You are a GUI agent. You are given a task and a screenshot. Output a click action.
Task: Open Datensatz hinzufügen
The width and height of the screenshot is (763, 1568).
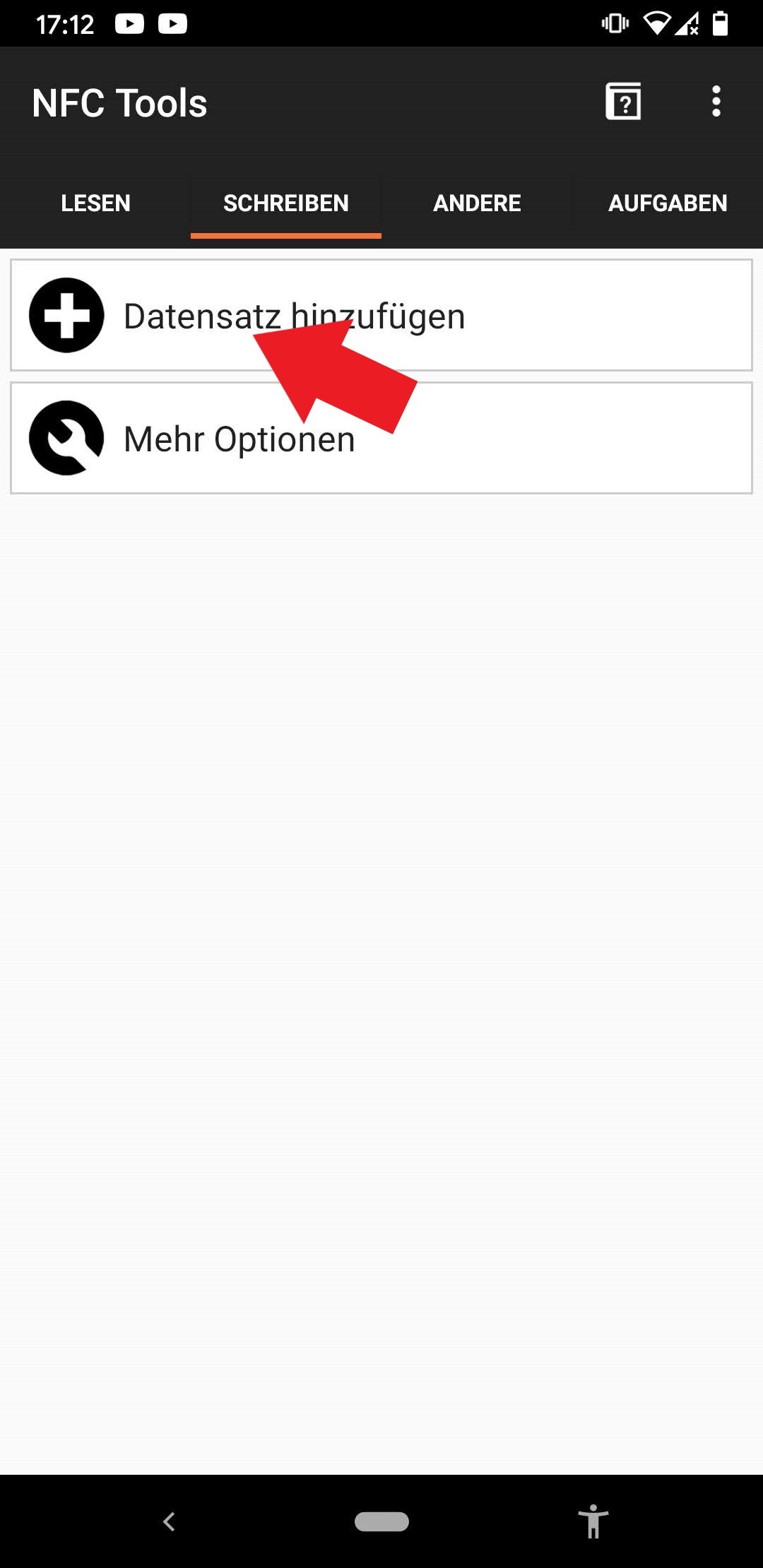point(295,316)
